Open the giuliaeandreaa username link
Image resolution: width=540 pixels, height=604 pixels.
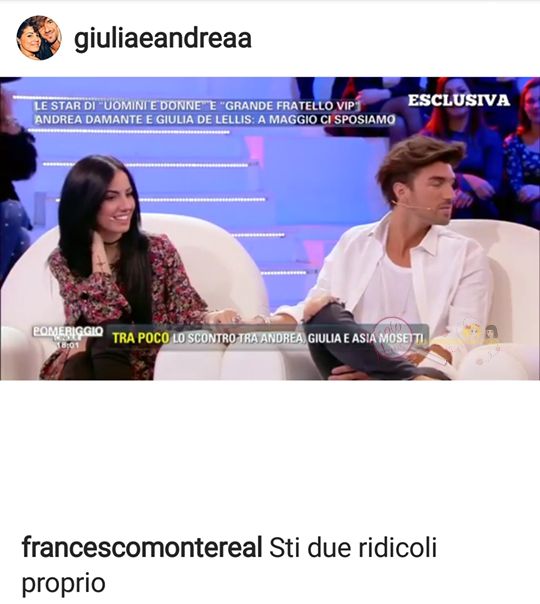[x=163, y=38]
